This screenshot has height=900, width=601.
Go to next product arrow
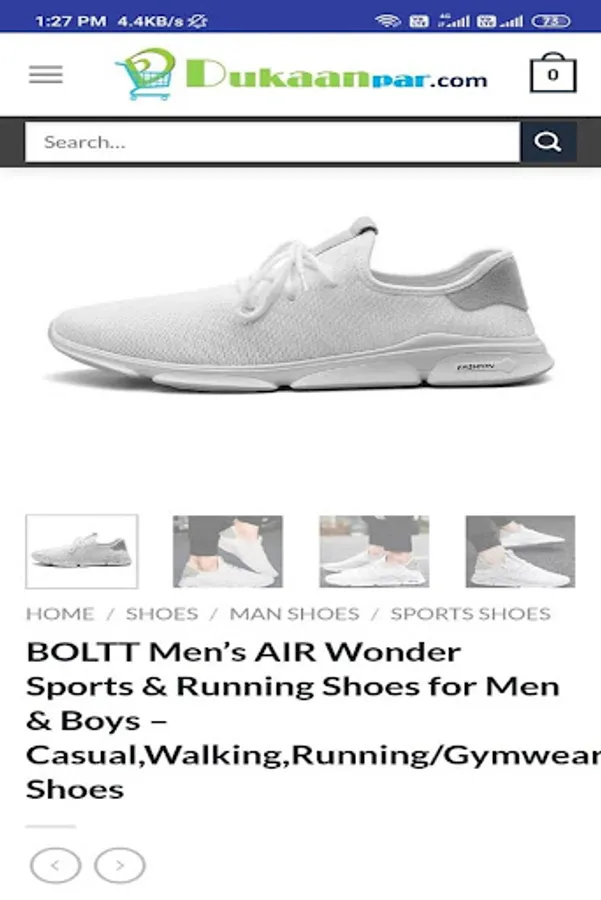[119, 866]
